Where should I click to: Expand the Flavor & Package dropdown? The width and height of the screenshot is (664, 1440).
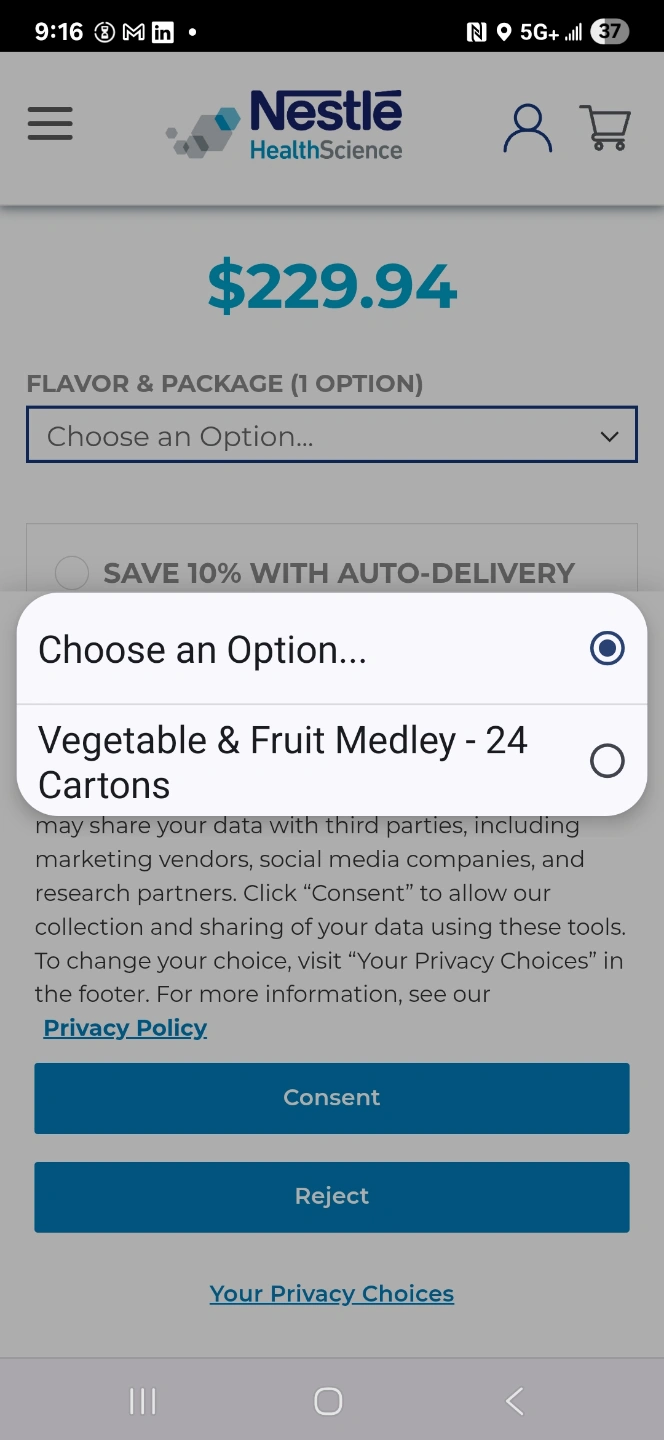coord(332,435)
